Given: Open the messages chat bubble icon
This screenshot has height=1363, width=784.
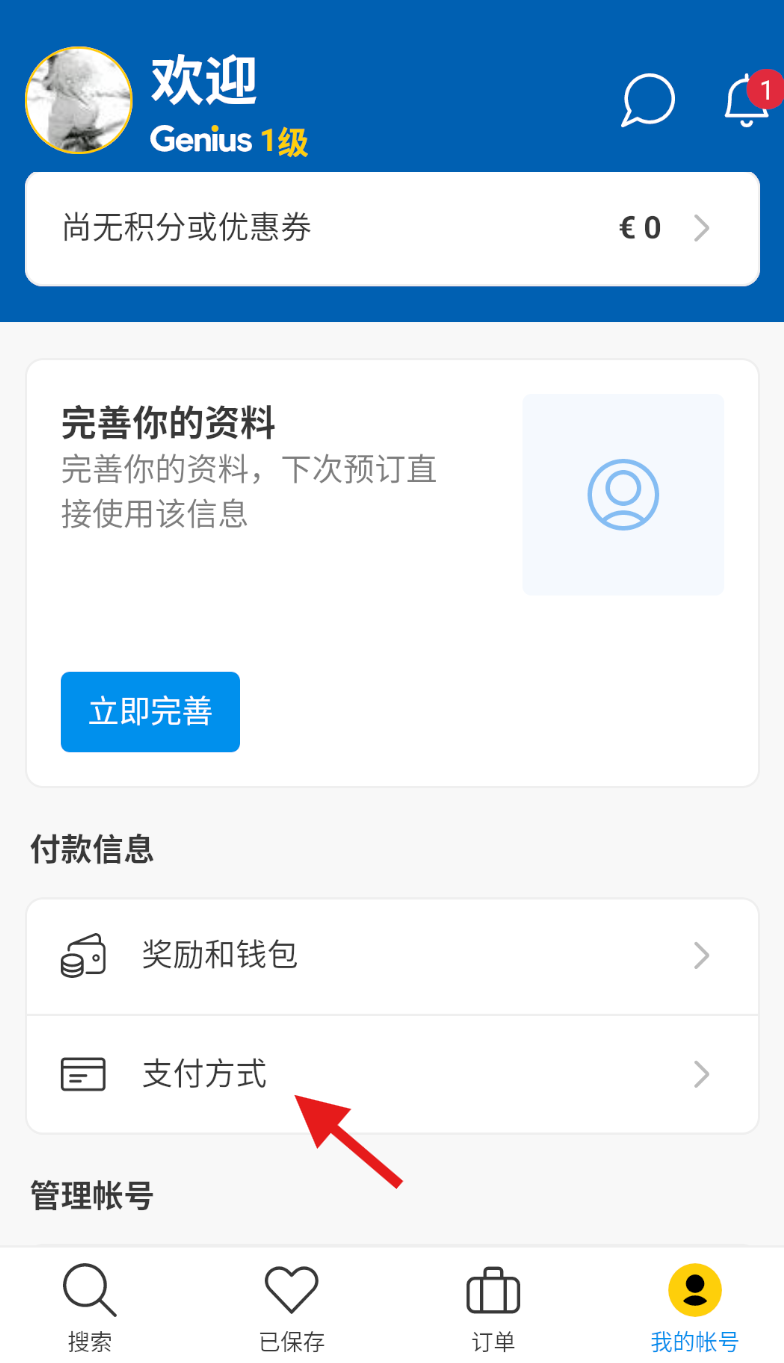Looking at the screenshot, I should pyautogui.click(x=648, y=100).
